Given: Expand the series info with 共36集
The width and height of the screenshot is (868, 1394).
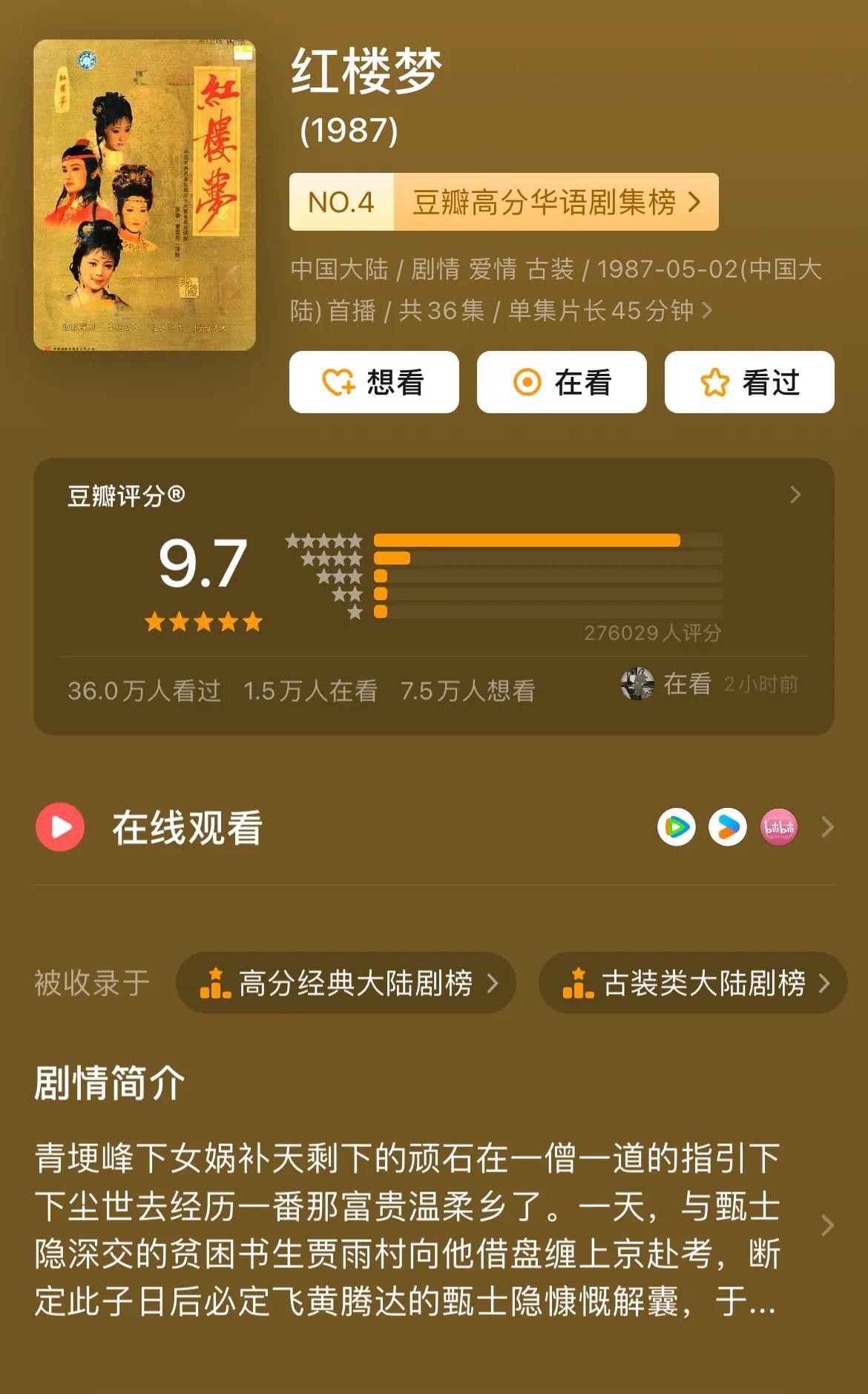Looking at the screenshot, I should pos(706,310).
